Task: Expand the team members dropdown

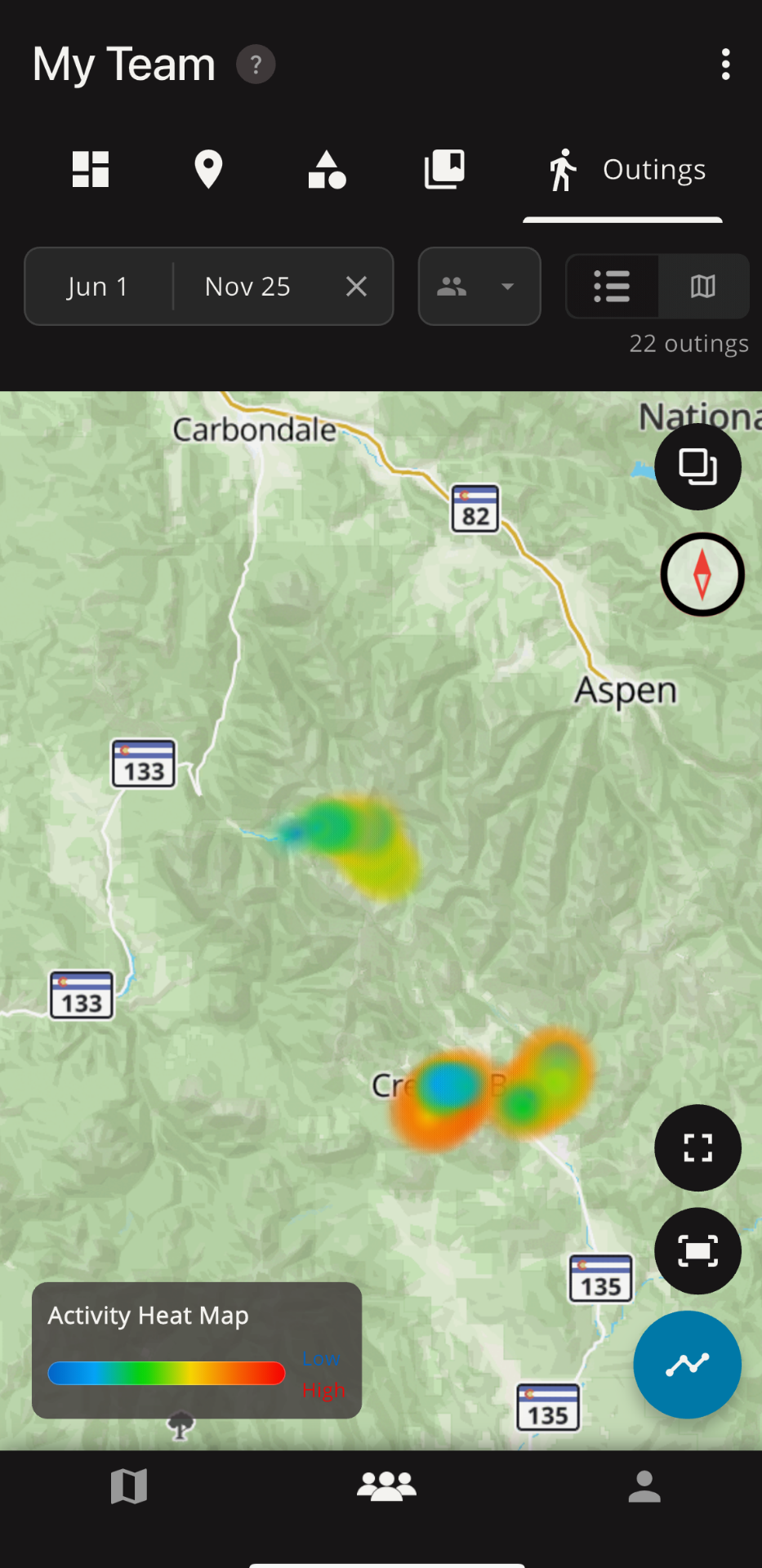Action: point(479,287)
